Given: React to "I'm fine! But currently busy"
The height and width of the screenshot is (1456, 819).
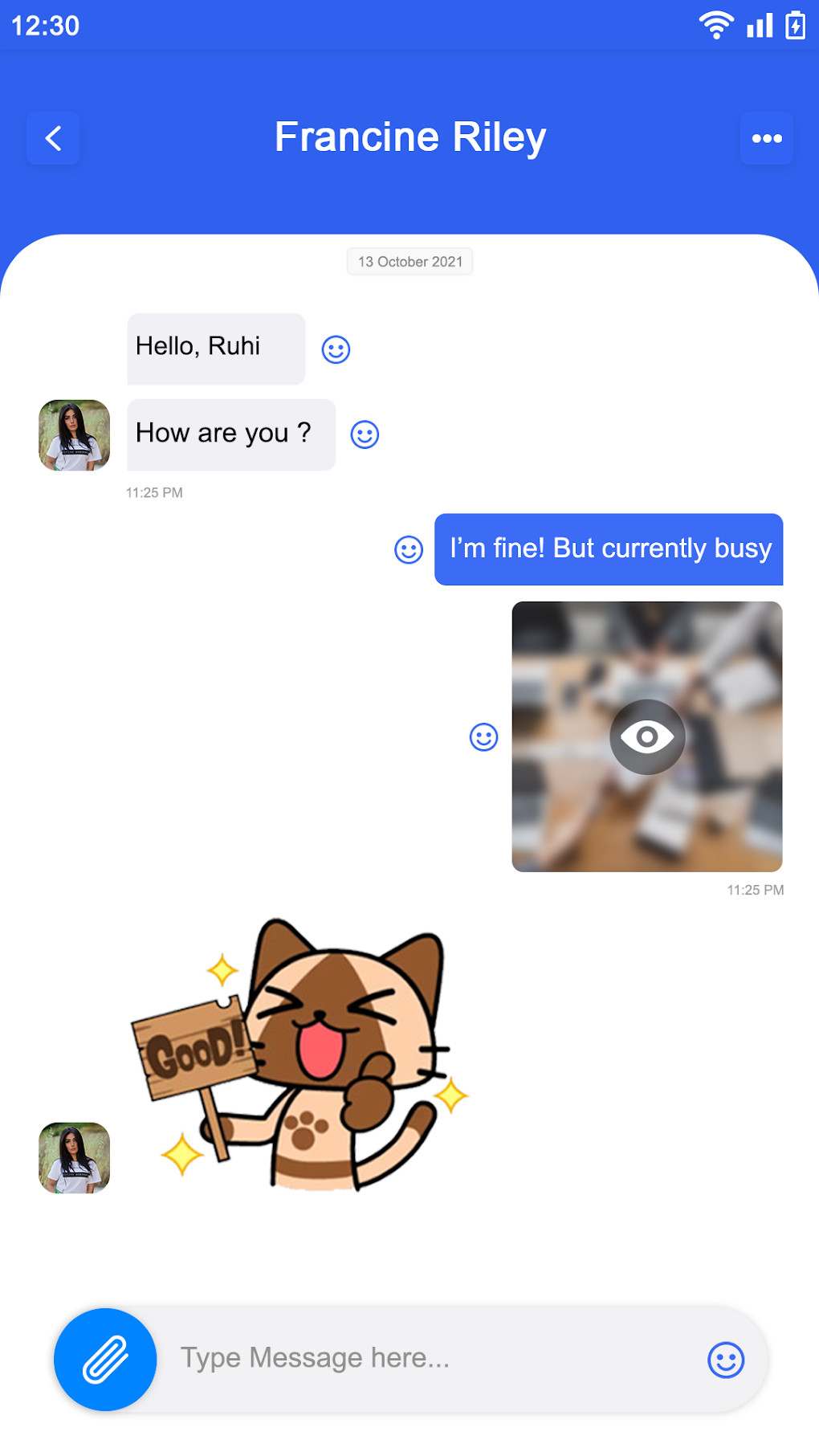Looking at the screenshot, I should click(x=409, y=550).
